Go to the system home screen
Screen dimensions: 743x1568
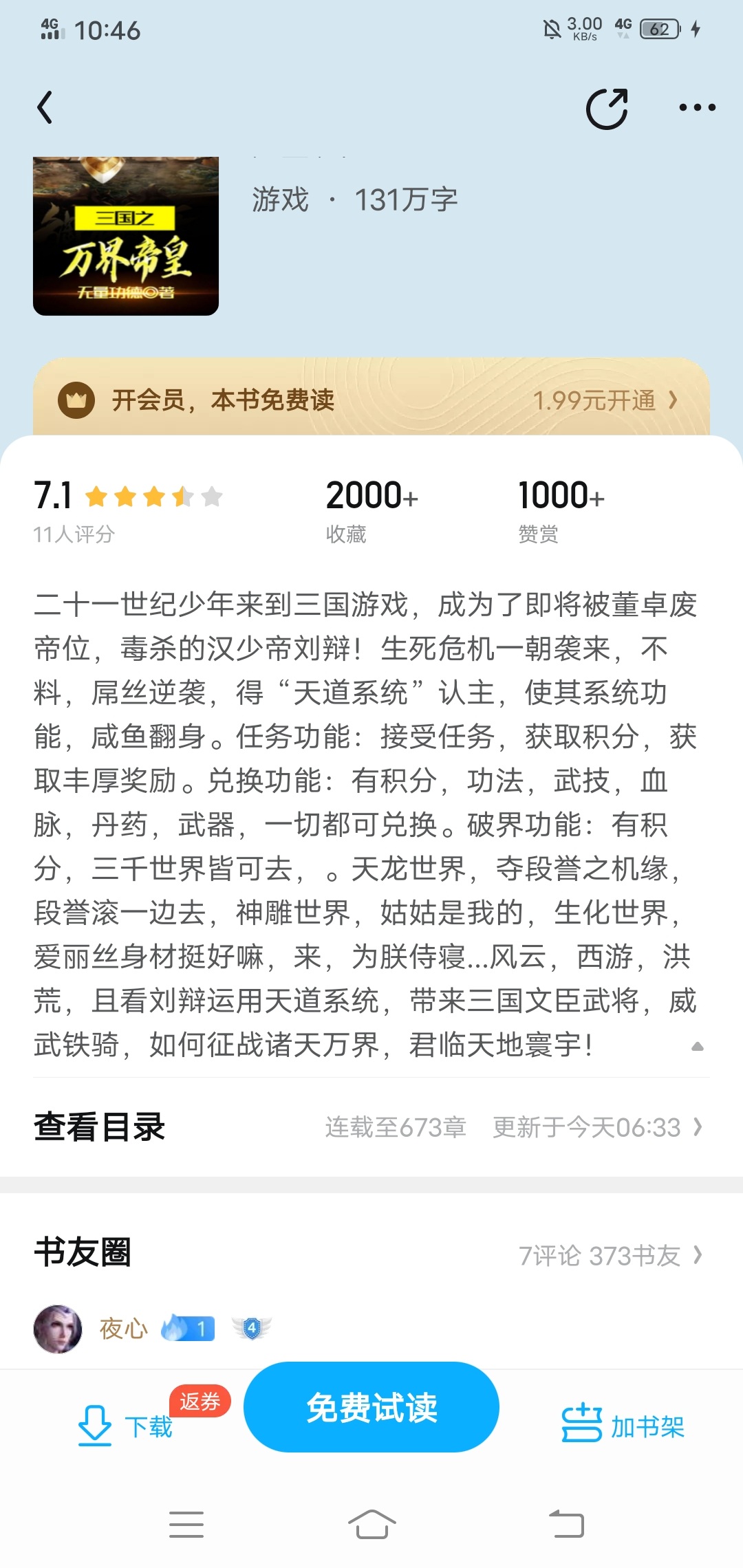371,1525
